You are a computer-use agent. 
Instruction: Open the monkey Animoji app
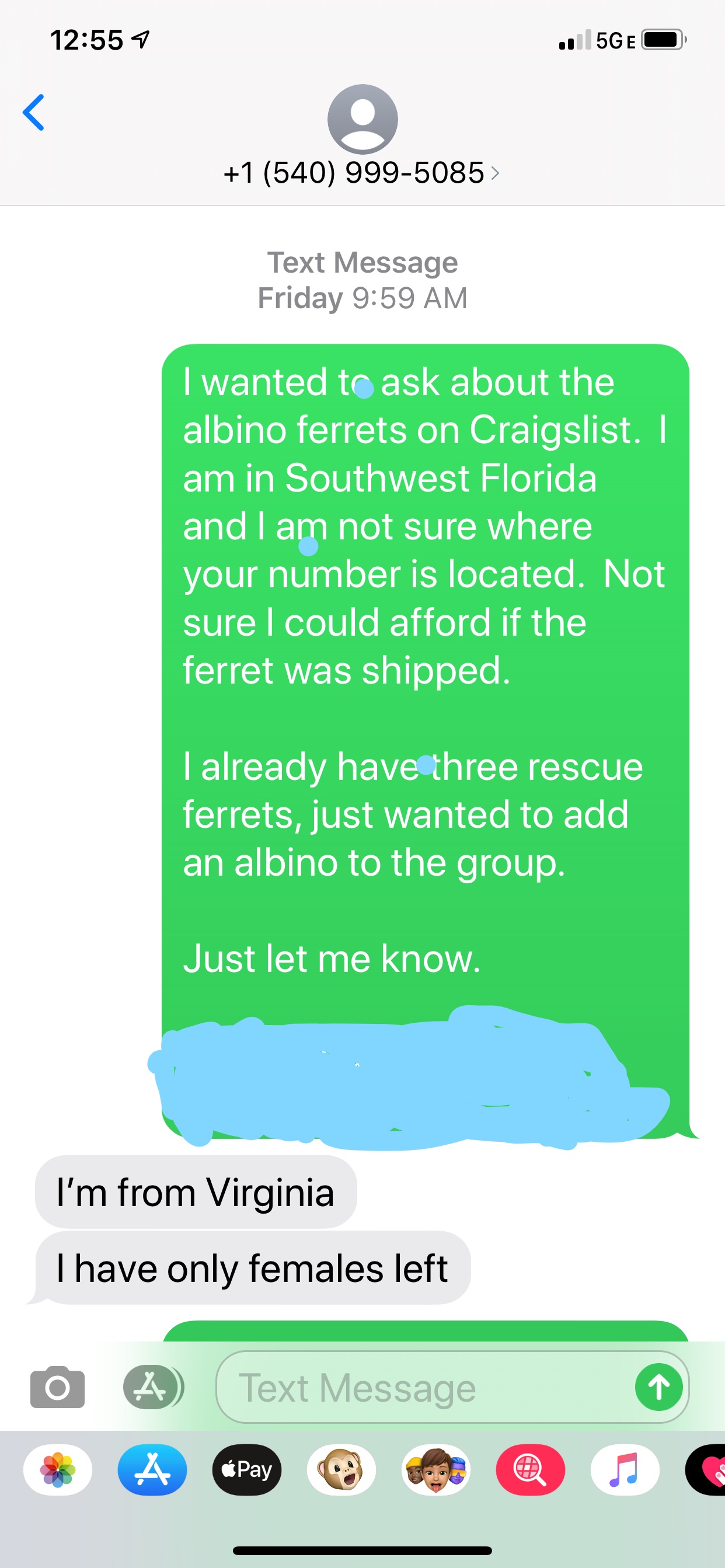(x=341, y=1469)
